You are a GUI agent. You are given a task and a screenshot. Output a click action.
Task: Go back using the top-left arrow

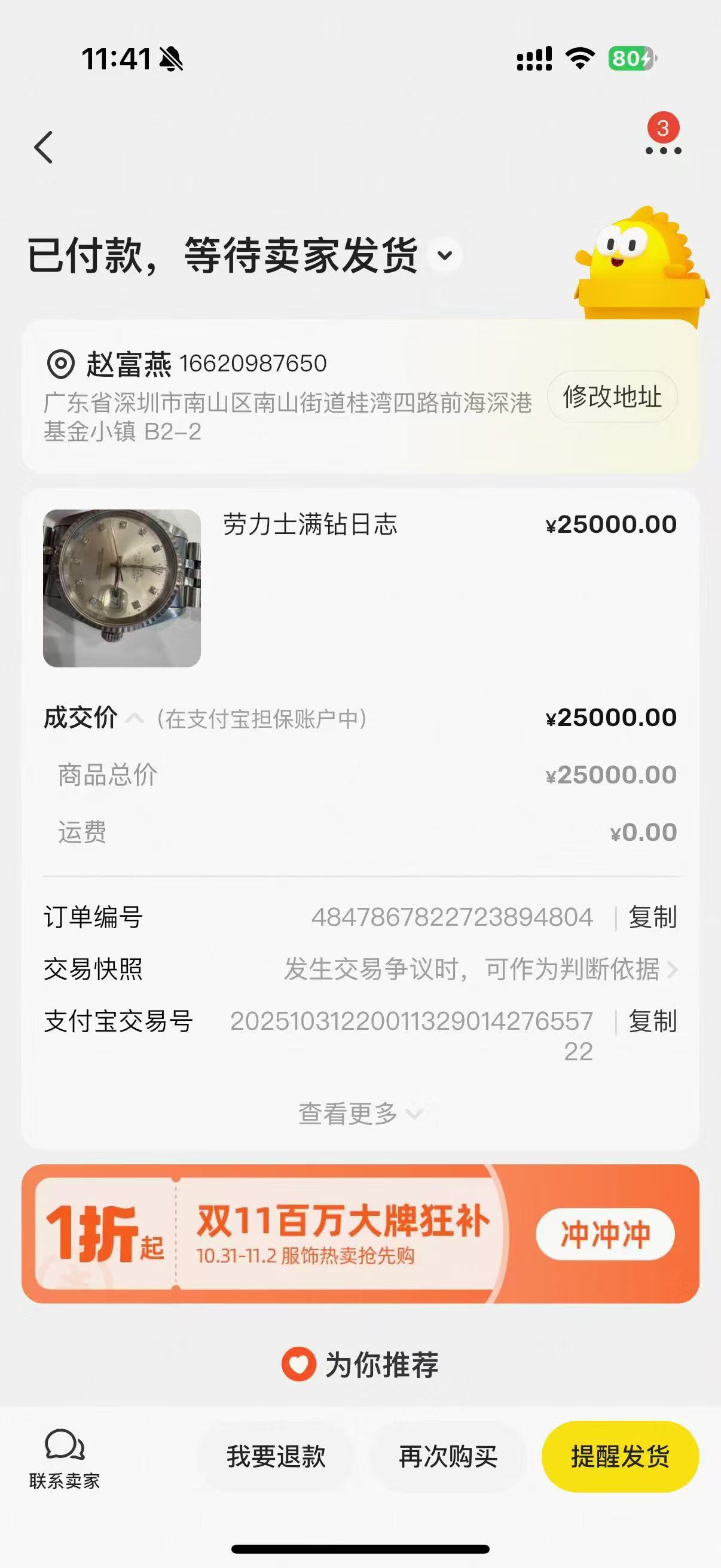[x=44, y=147]
